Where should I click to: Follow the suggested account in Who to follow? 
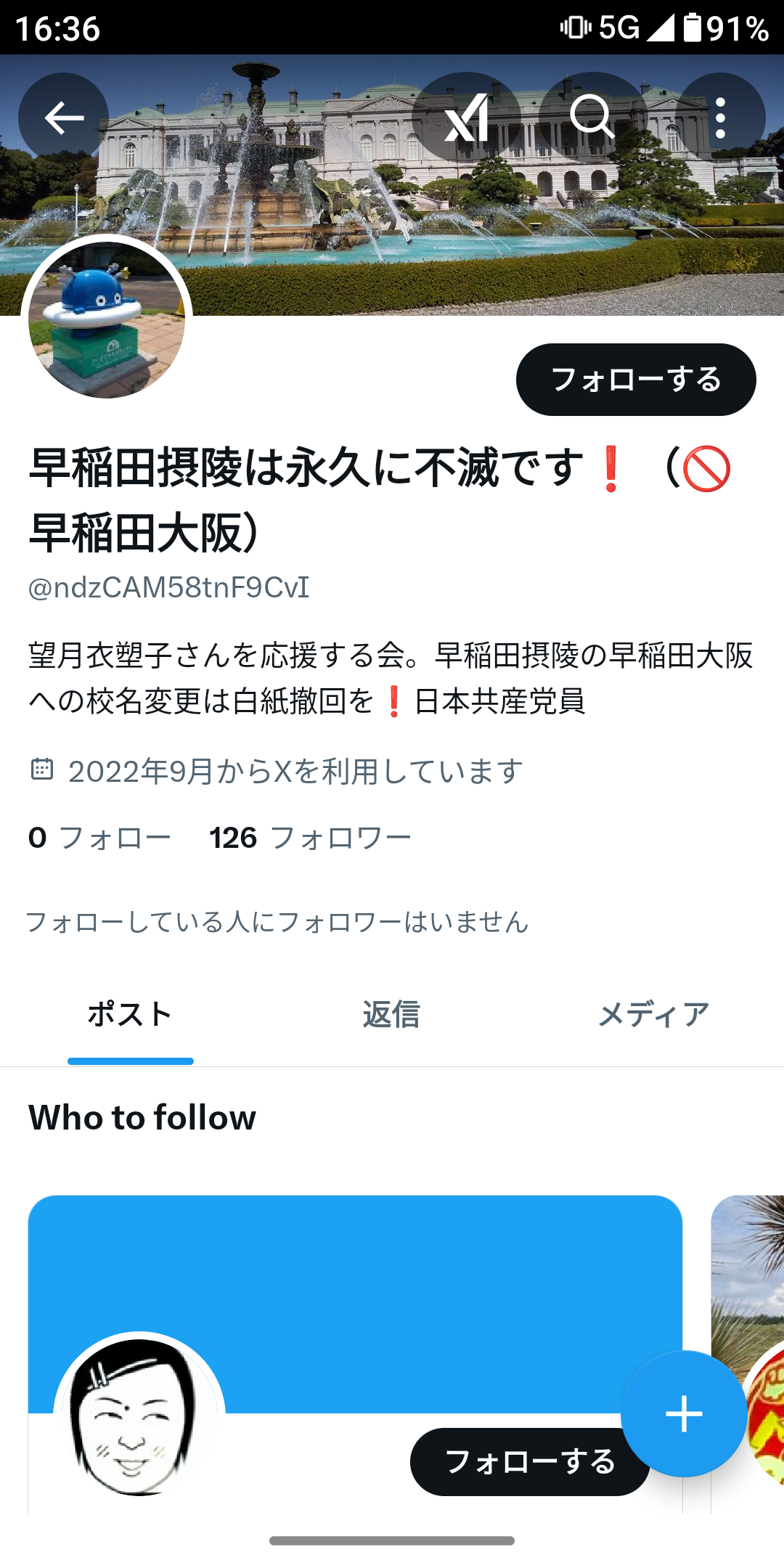pos(530,1461)
